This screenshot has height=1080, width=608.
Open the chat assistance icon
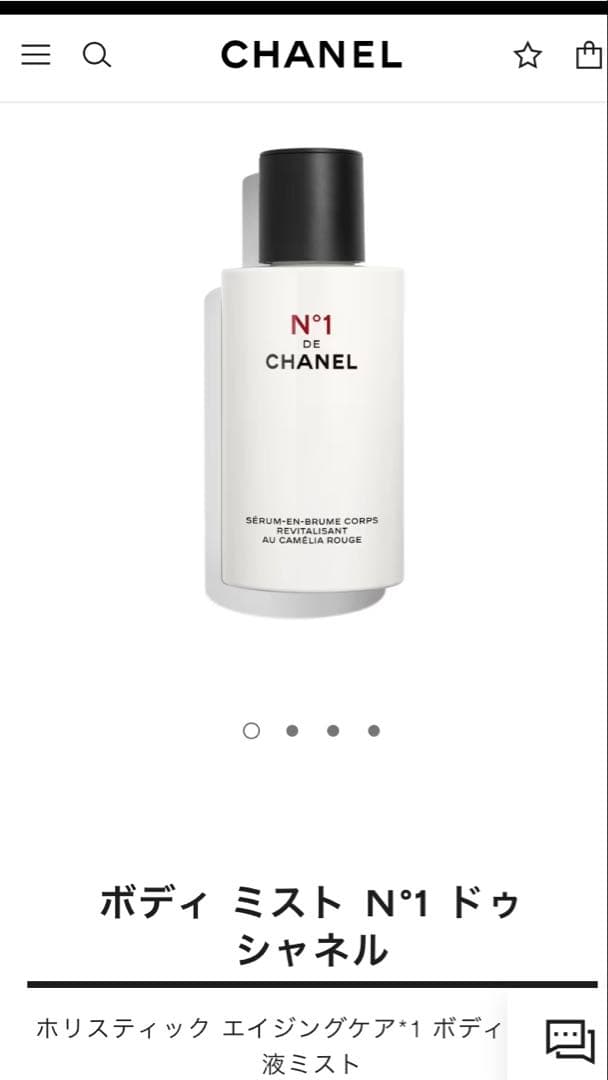tap(570, 1041)
